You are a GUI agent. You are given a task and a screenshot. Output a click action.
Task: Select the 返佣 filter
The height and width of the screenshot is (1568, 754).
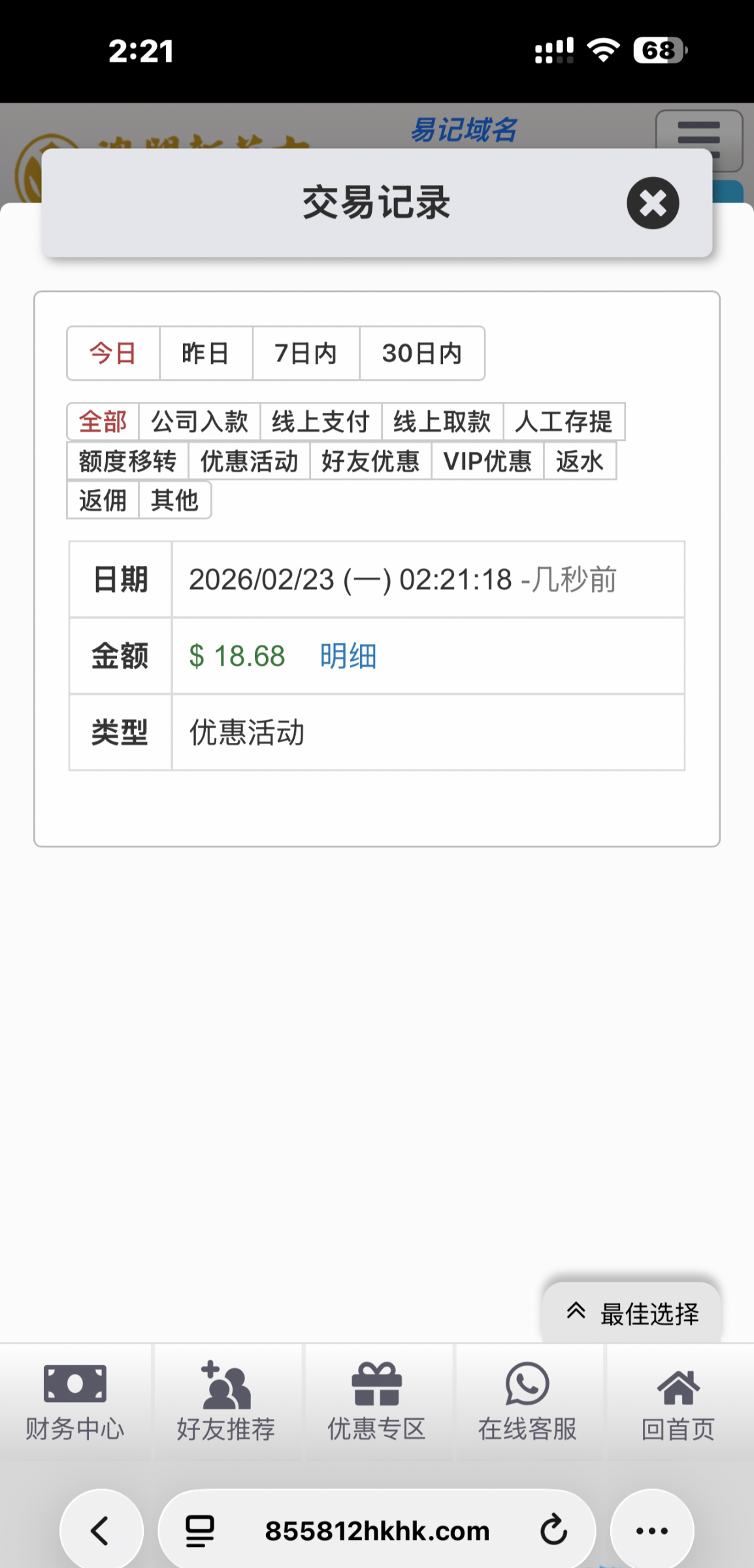point(103,500)
